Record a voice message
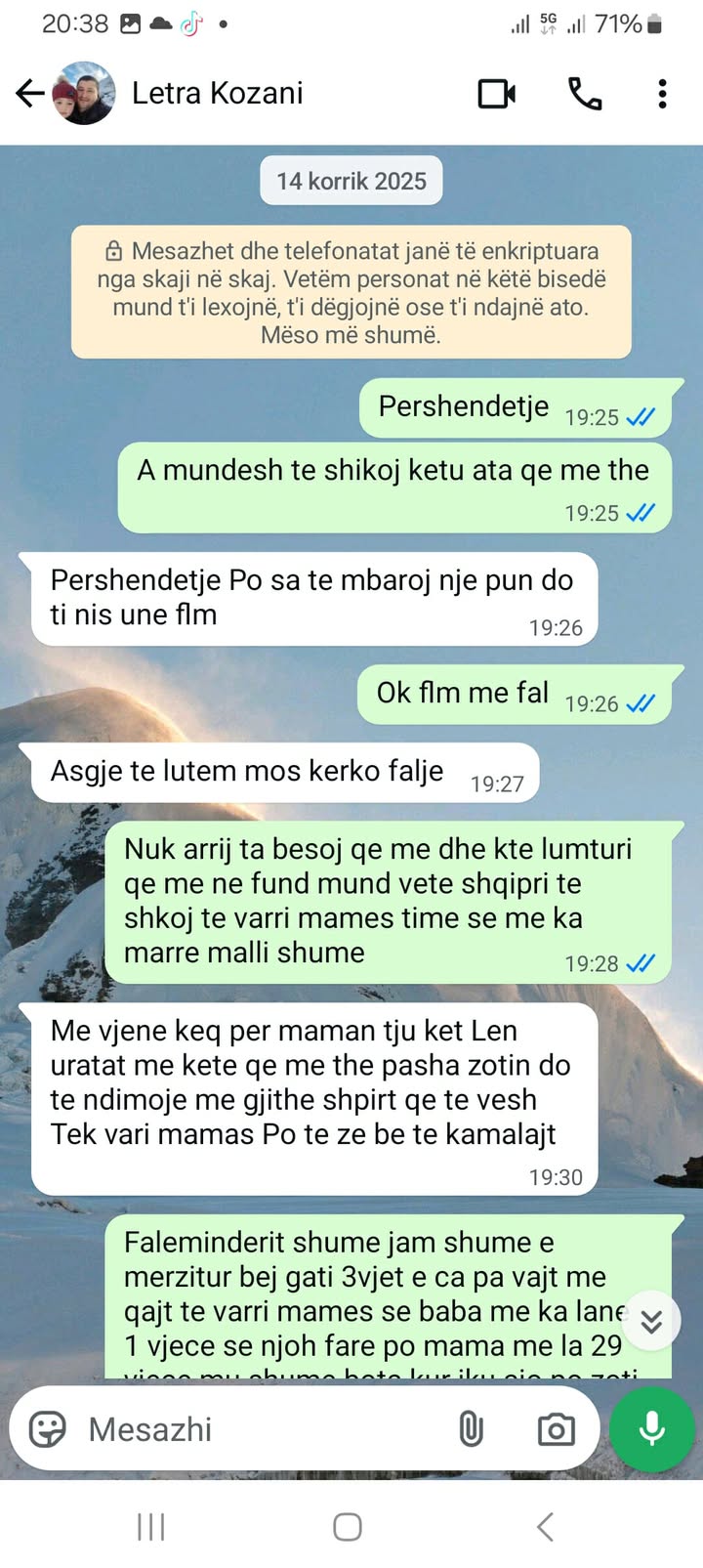This screenshot has height=1568, width=703. (651, 1429)
